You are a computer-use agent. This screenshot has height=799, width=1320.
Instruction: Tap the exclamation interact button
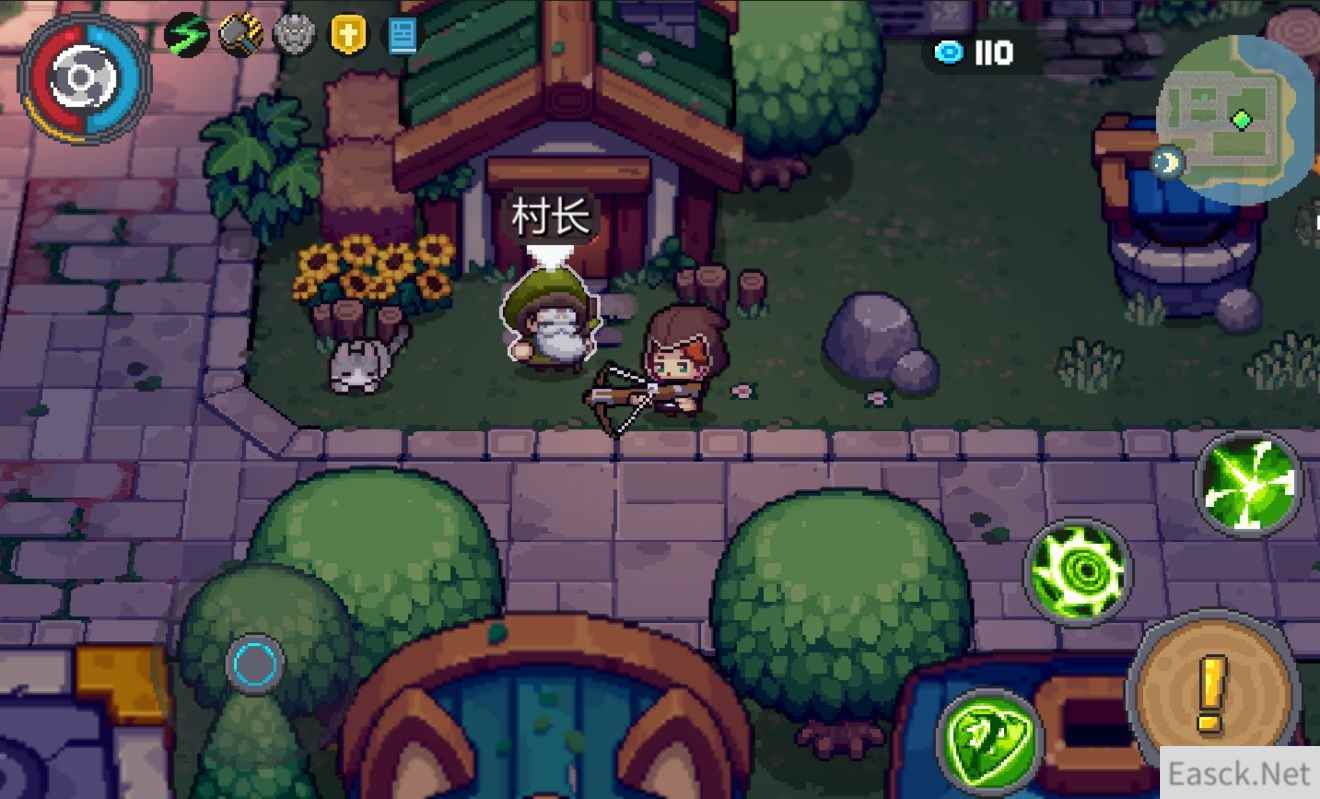[1211, 691]
